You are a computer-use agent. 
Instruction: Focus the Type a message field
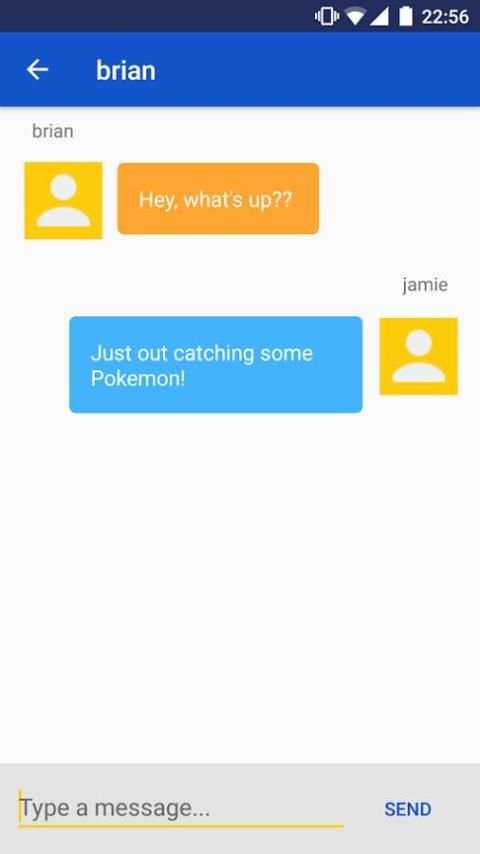181,808
